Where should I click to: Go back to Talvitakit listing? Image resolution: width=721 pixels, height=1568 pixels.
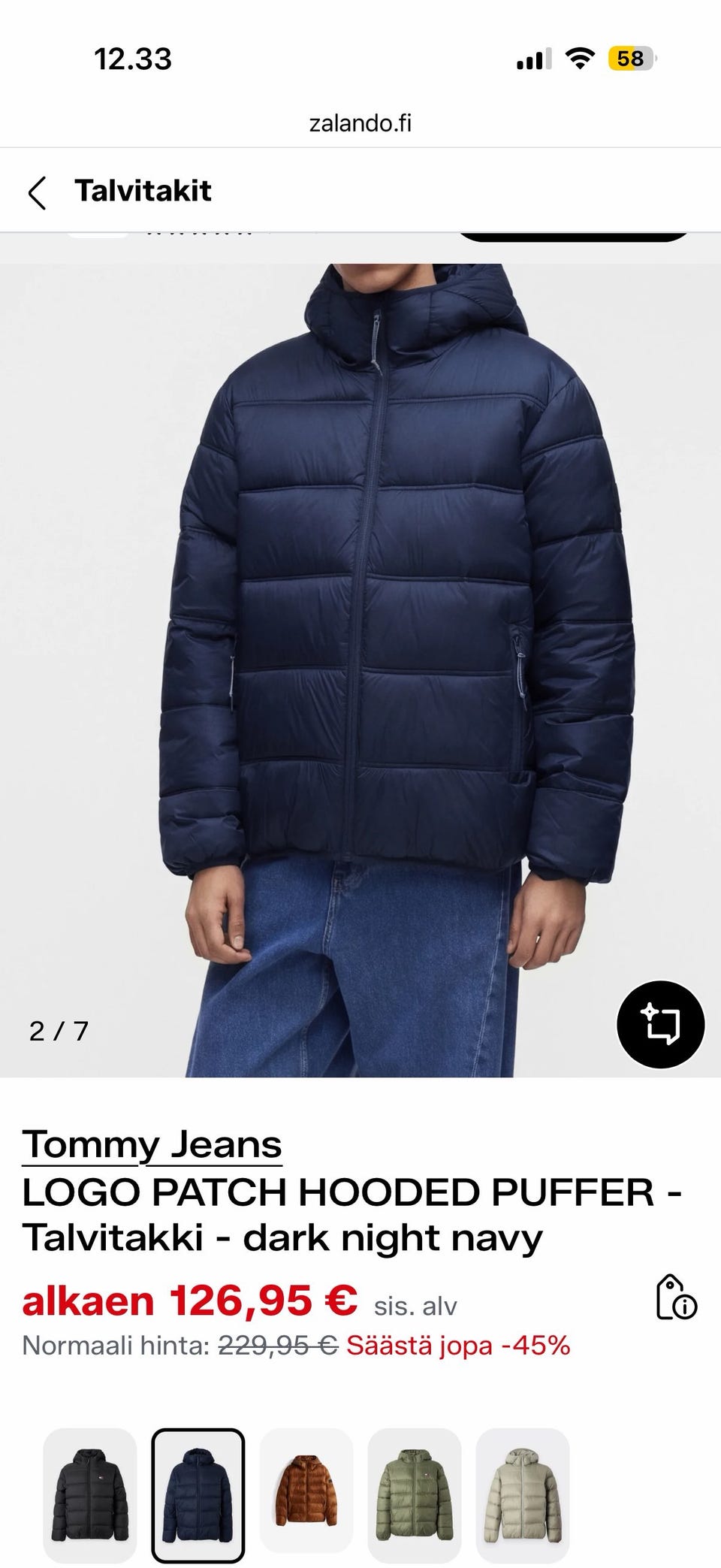(x=38, y=192)
